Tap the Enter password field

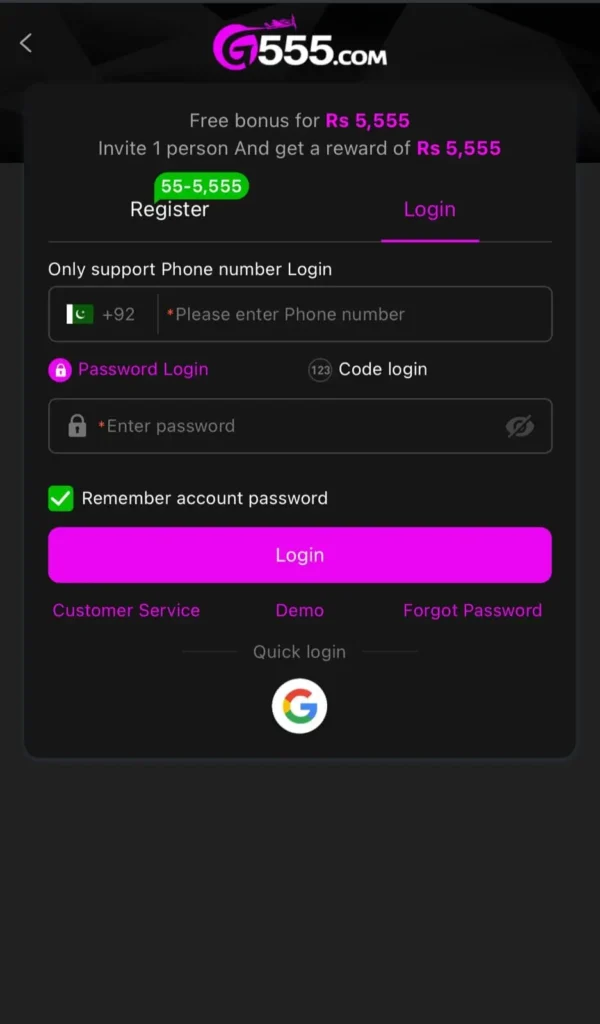point(290,426)
